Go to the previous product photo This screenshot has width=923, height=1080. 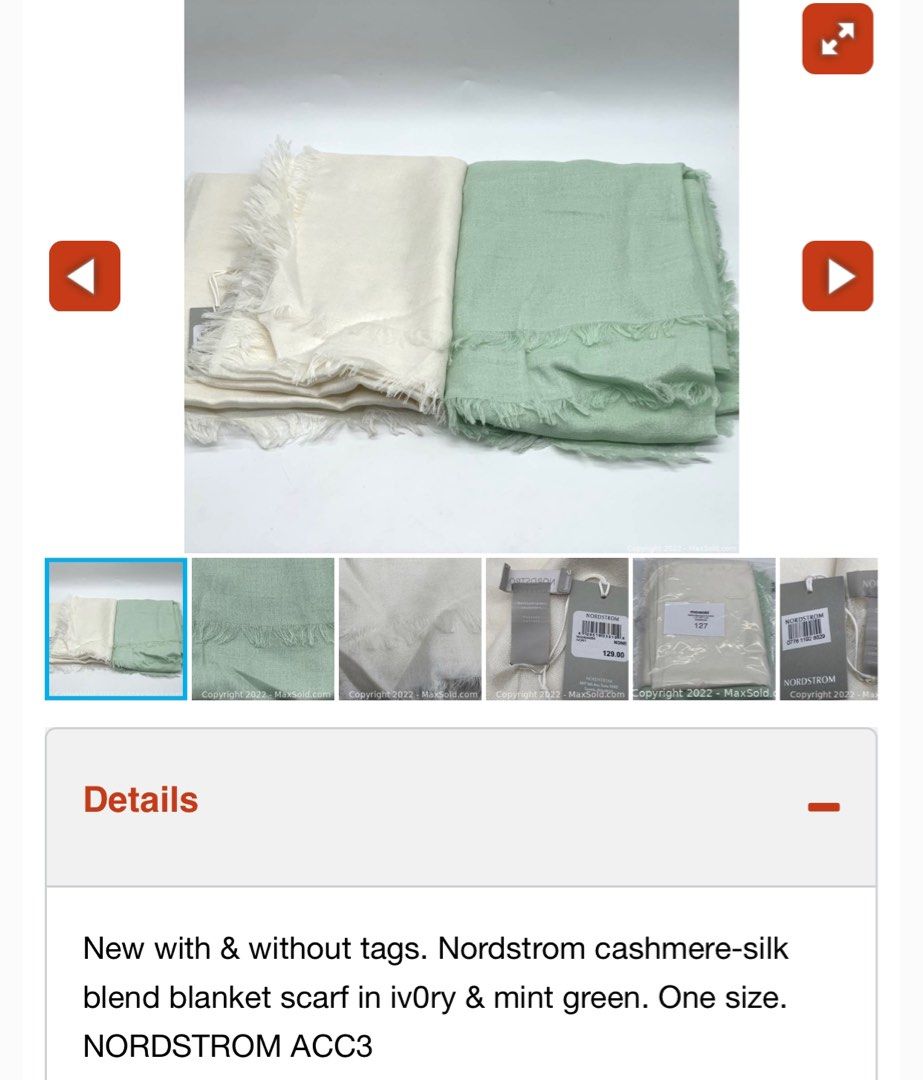pyautogui.click(x=85, y=277)
